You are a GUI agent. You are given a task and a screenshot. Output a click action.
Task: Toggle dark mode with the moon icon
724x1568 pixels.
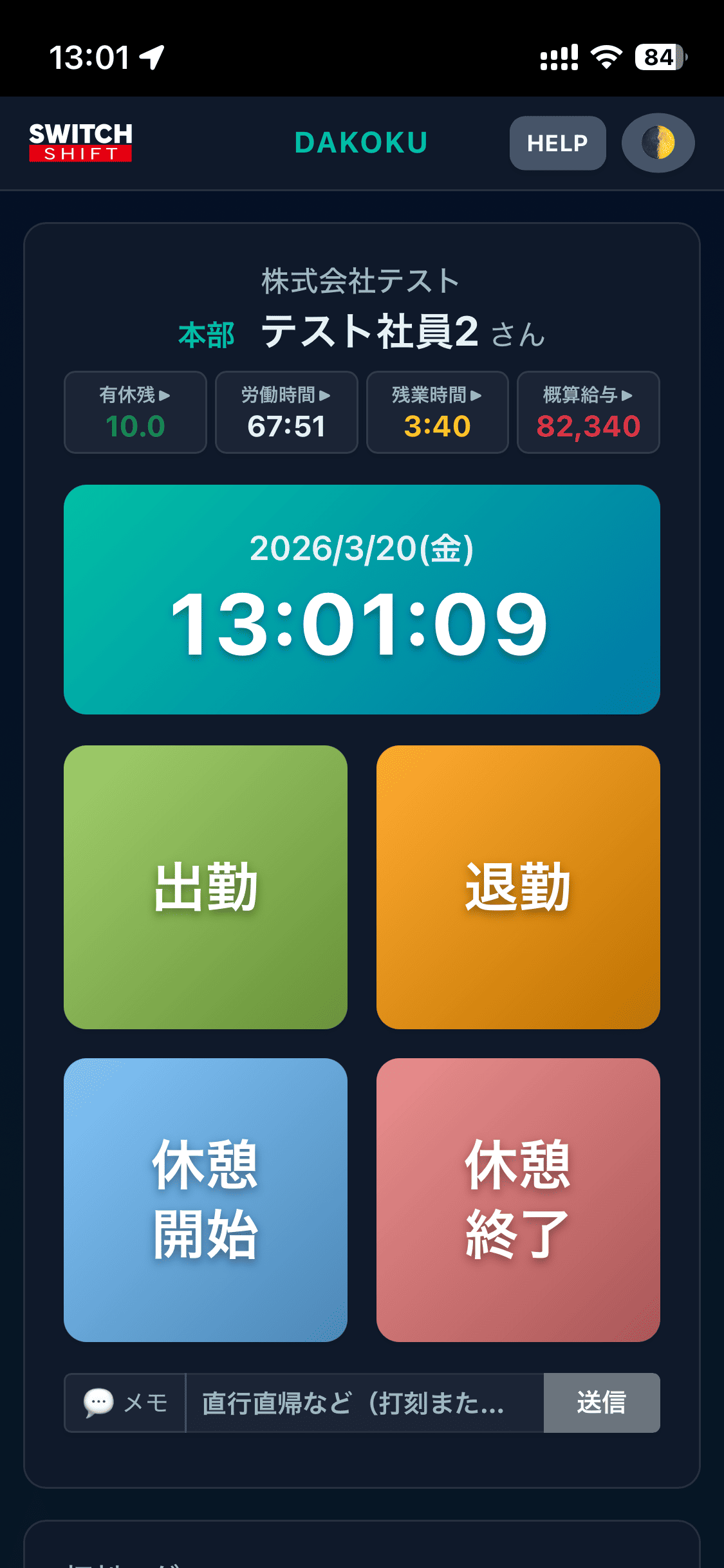pos(657,143)
